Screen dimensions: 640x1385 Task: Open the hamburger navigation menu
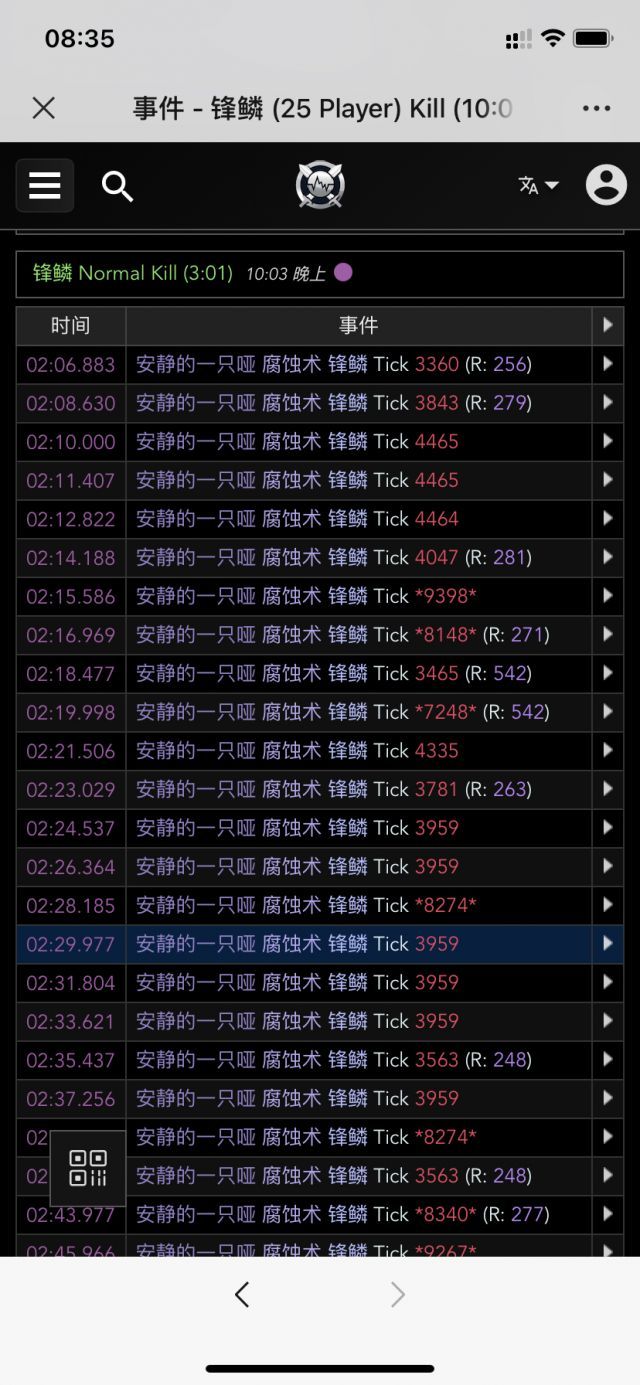45,185
